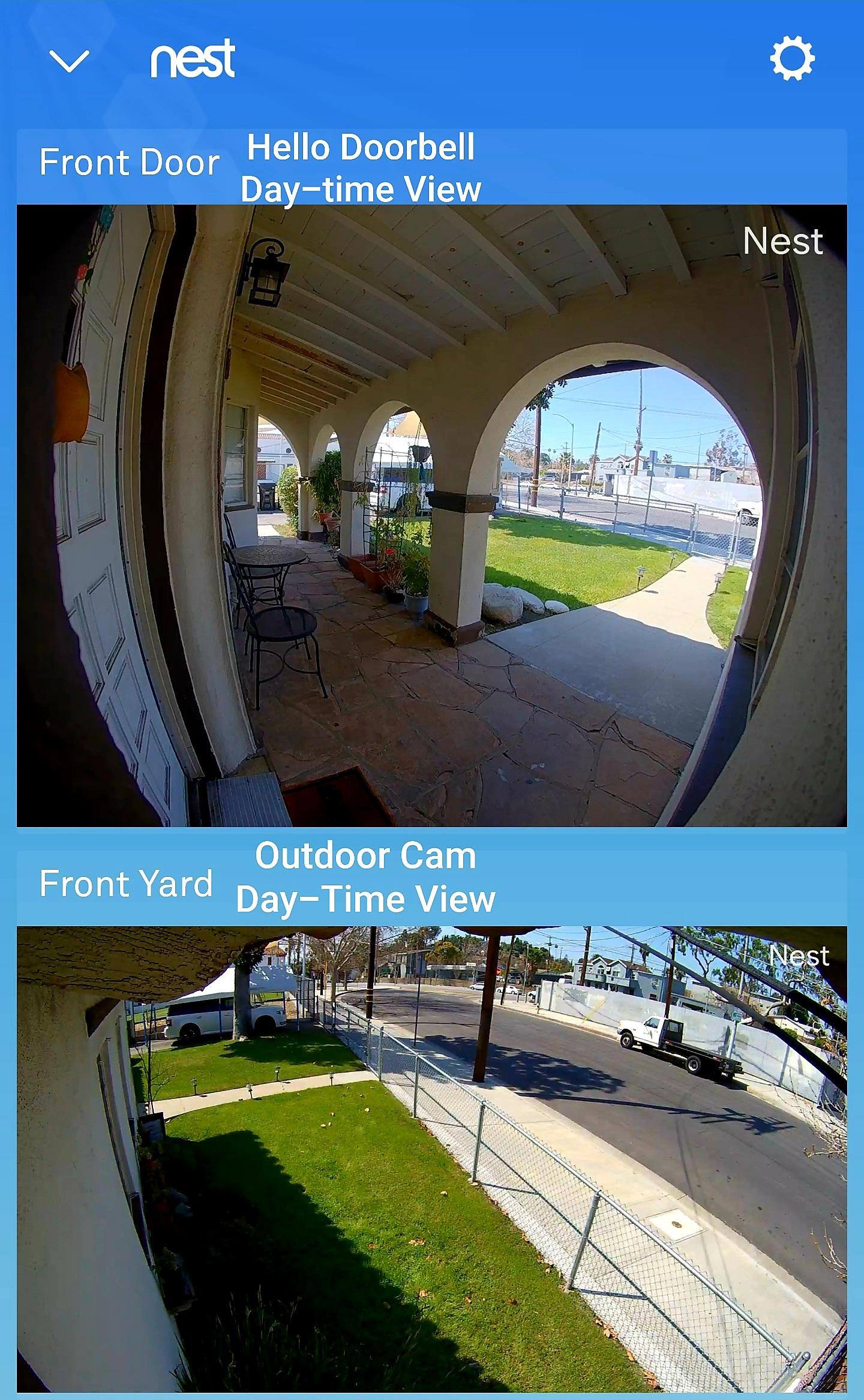Viewport: 864px width, 1400px height.
Task: Tap the down chevron beside the nest logo
Action: [x=69, y=60]
